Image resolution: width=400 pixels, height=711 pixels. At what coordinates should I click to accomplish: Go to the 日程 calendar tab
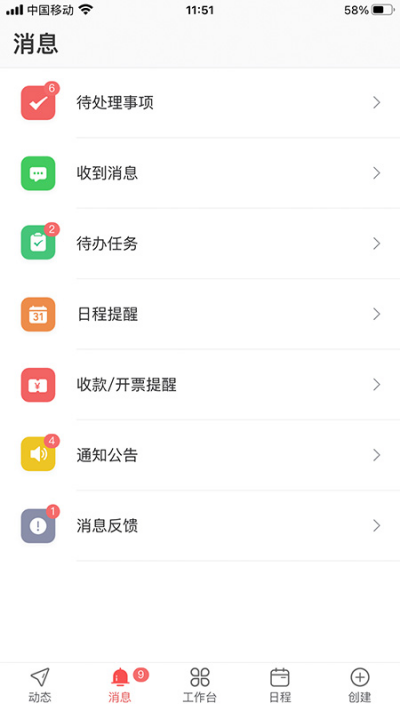click(280, 686)
